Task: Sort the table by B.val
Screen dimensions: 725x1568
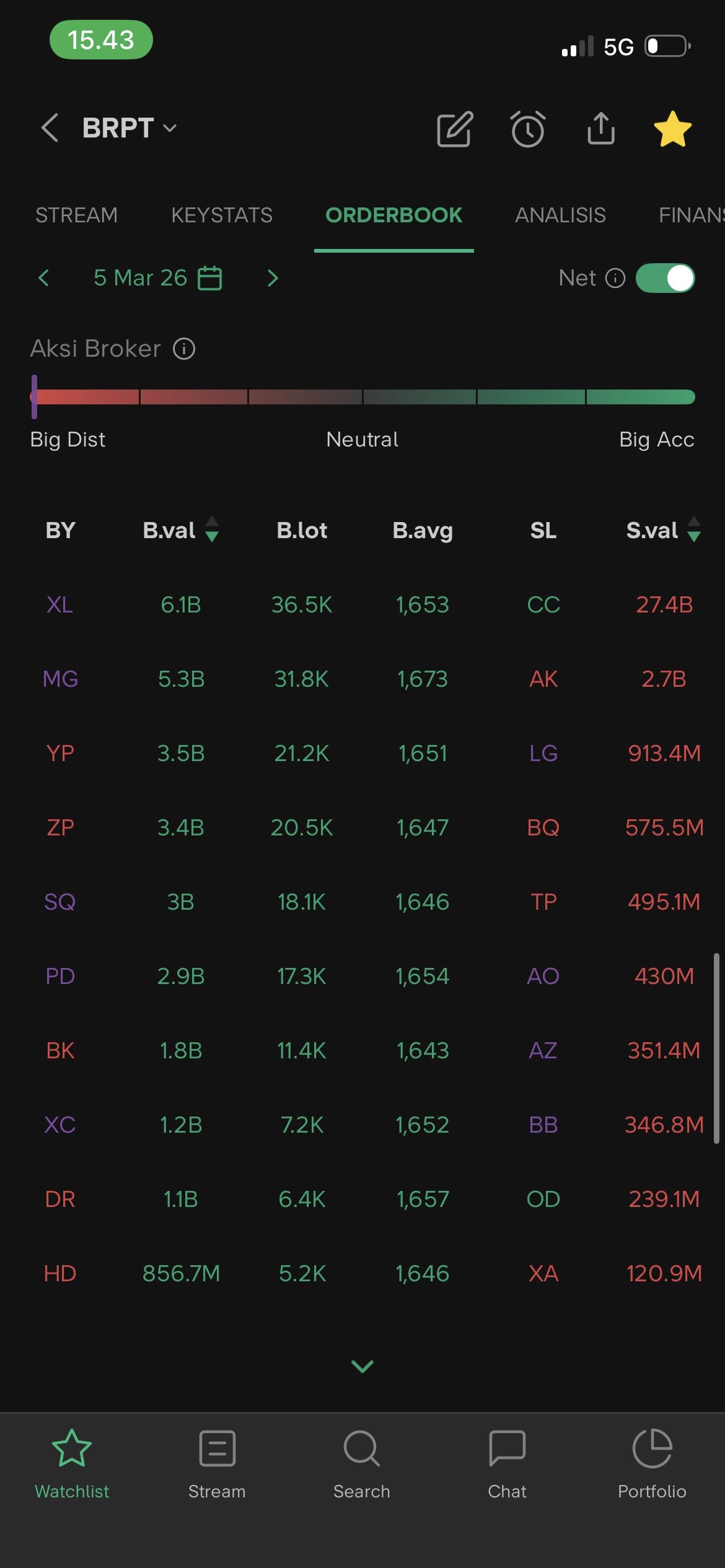Action: coord(180,530)
